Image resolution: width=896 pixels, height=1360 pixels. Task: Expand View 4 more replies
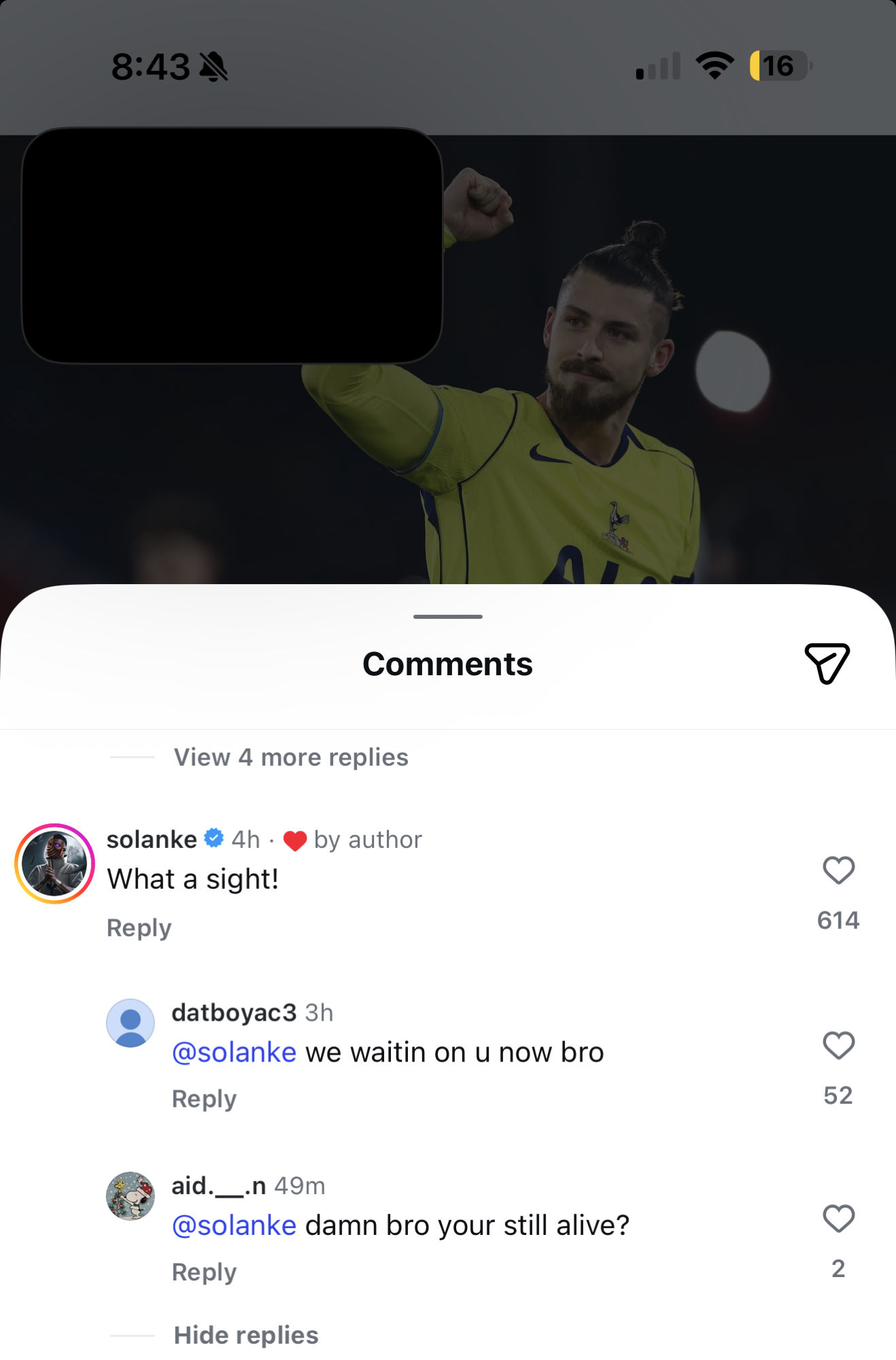tap(290, 757)
